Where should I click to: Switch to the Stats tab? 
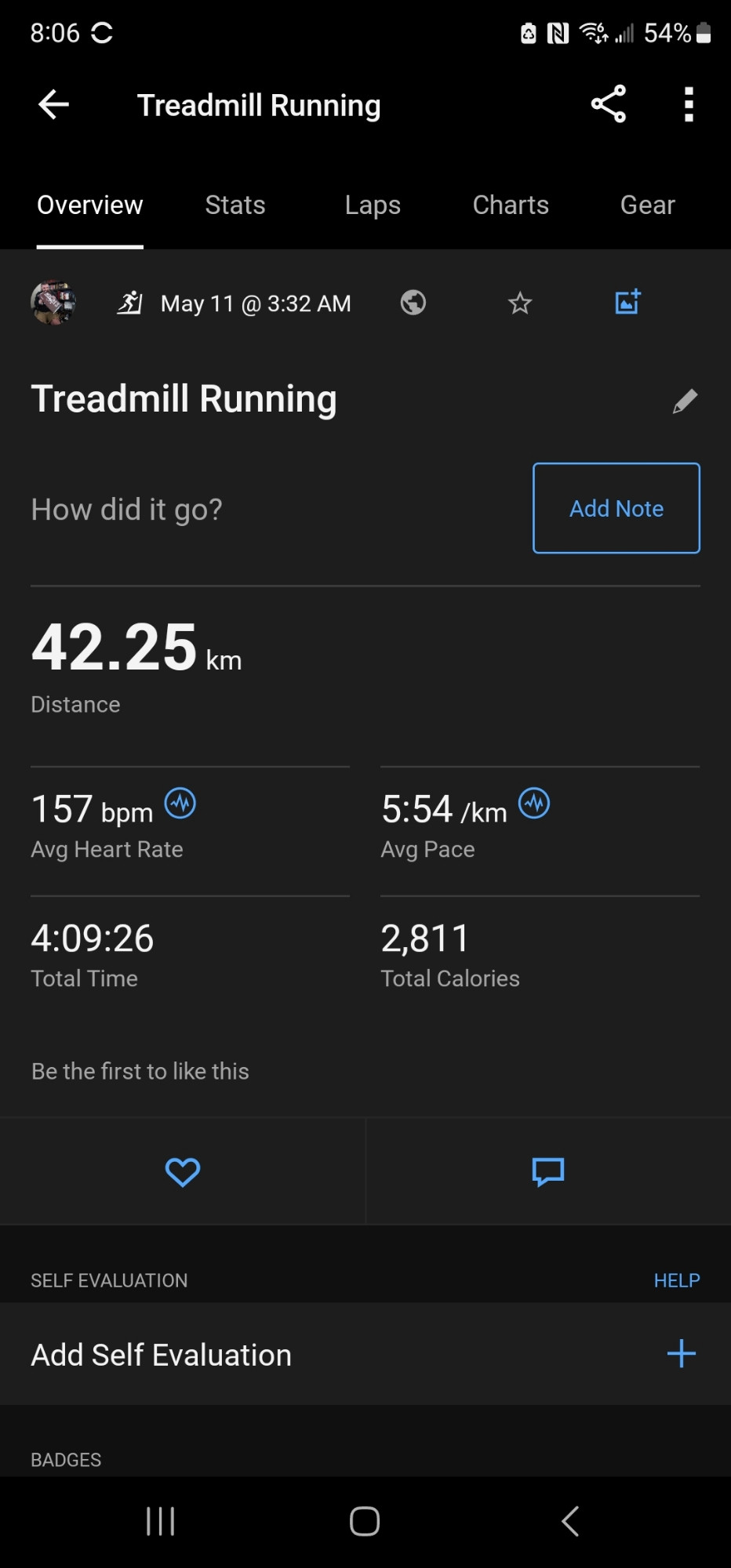point(235,205)
